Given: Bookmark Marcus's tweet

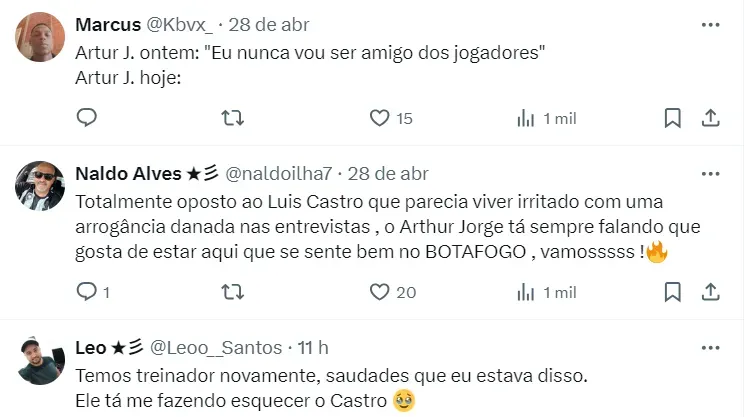Looking at the screenshot, I should click(x=672, y=118).
